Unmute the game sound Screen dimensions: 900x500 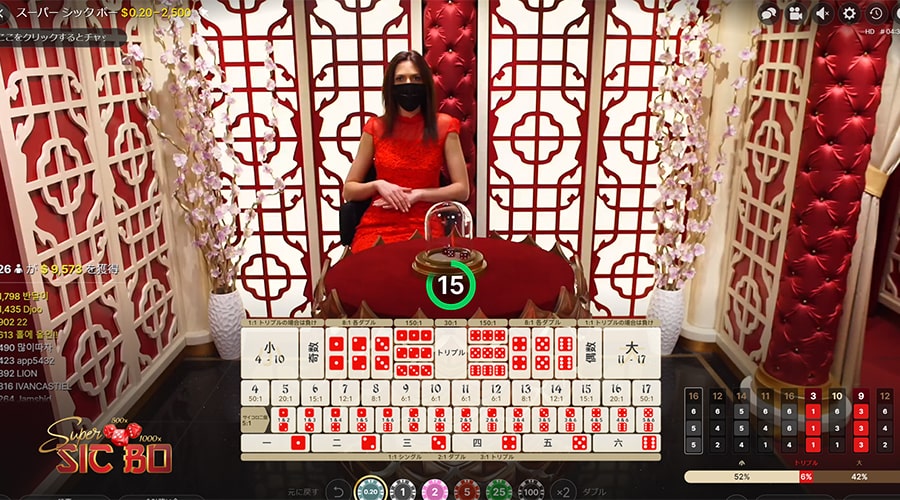823,13
